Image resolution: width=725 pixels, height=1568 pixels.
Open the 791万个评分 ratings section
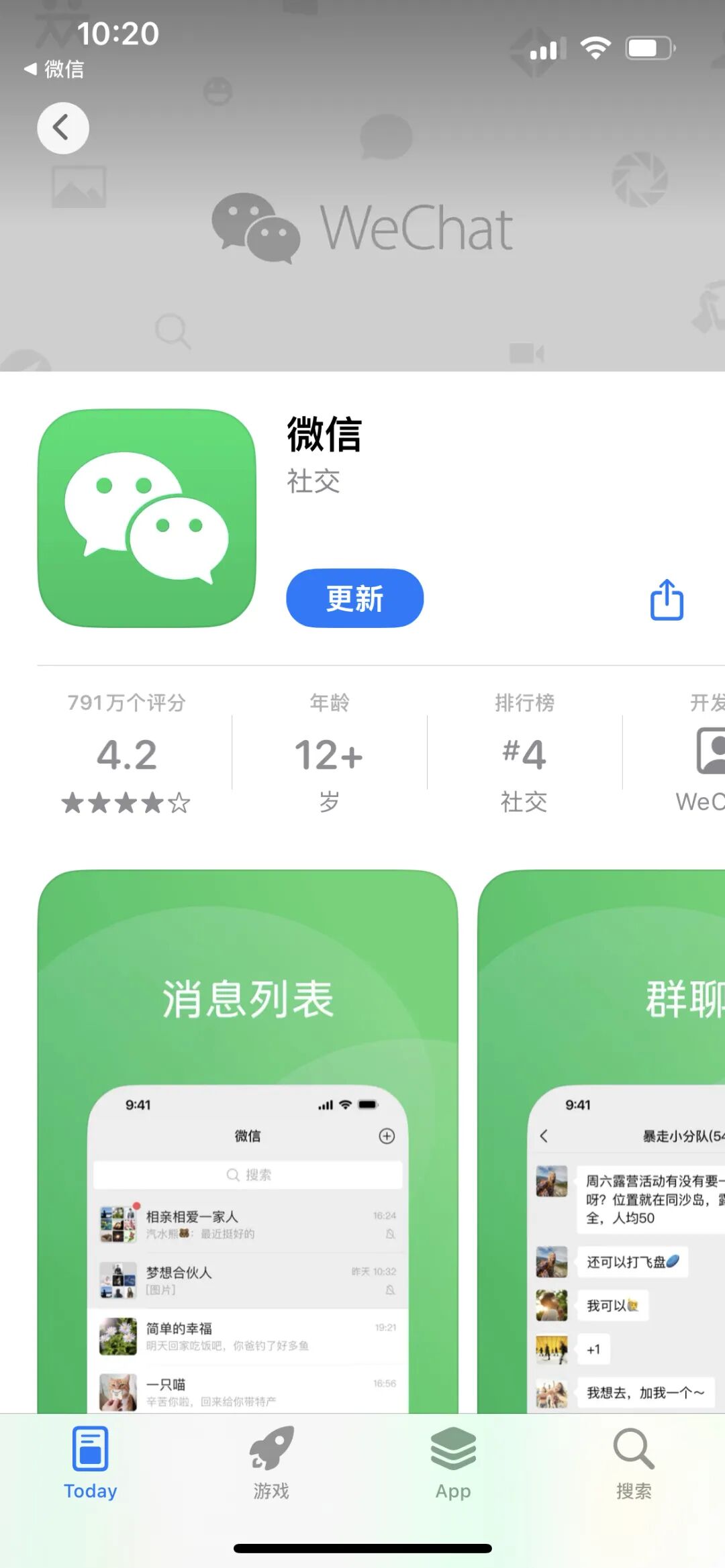pyautogui.click(x=126, y=753)
